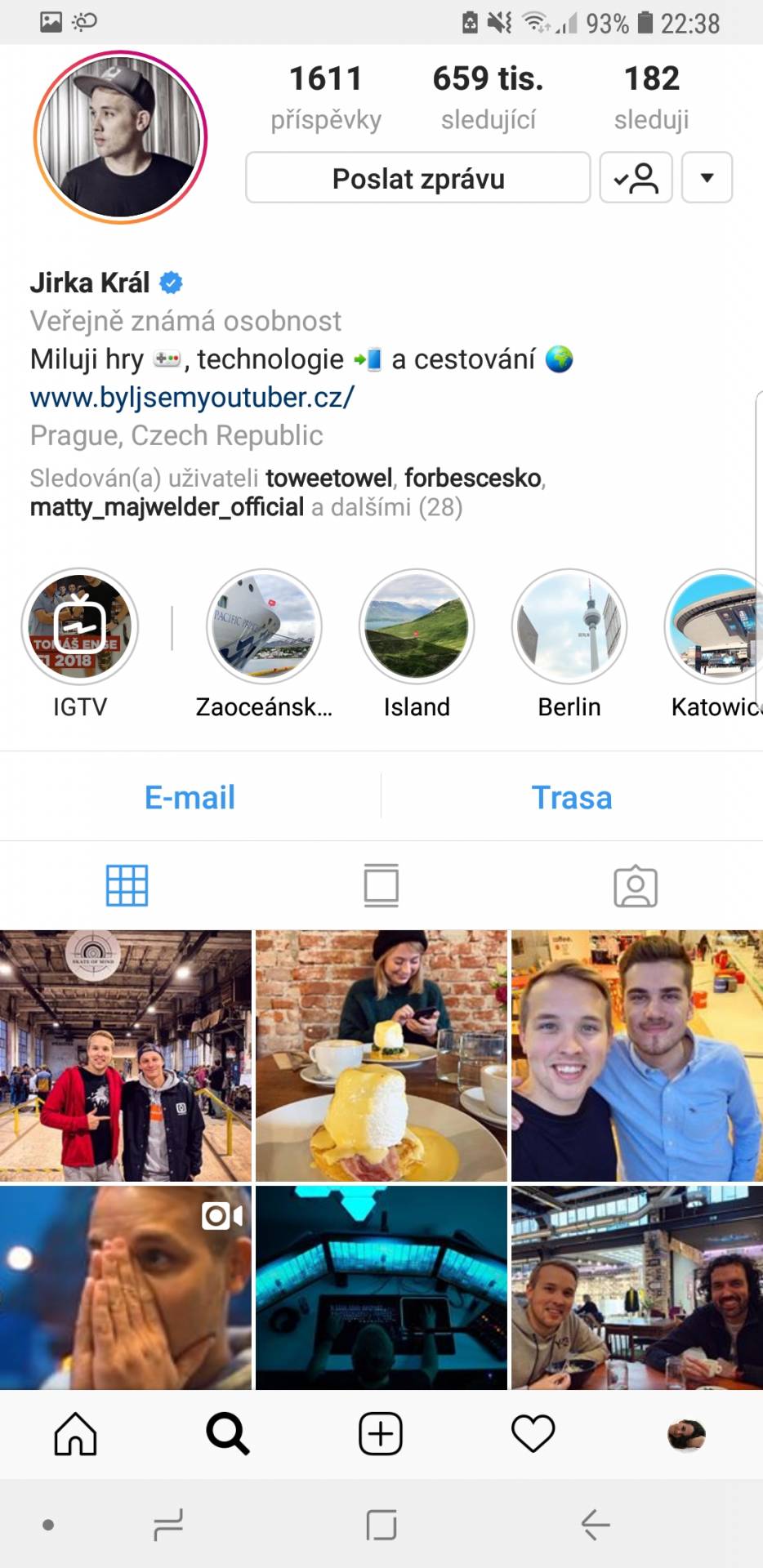
Task: Open the video post with camera icon
Action: tap(126, 1287)
